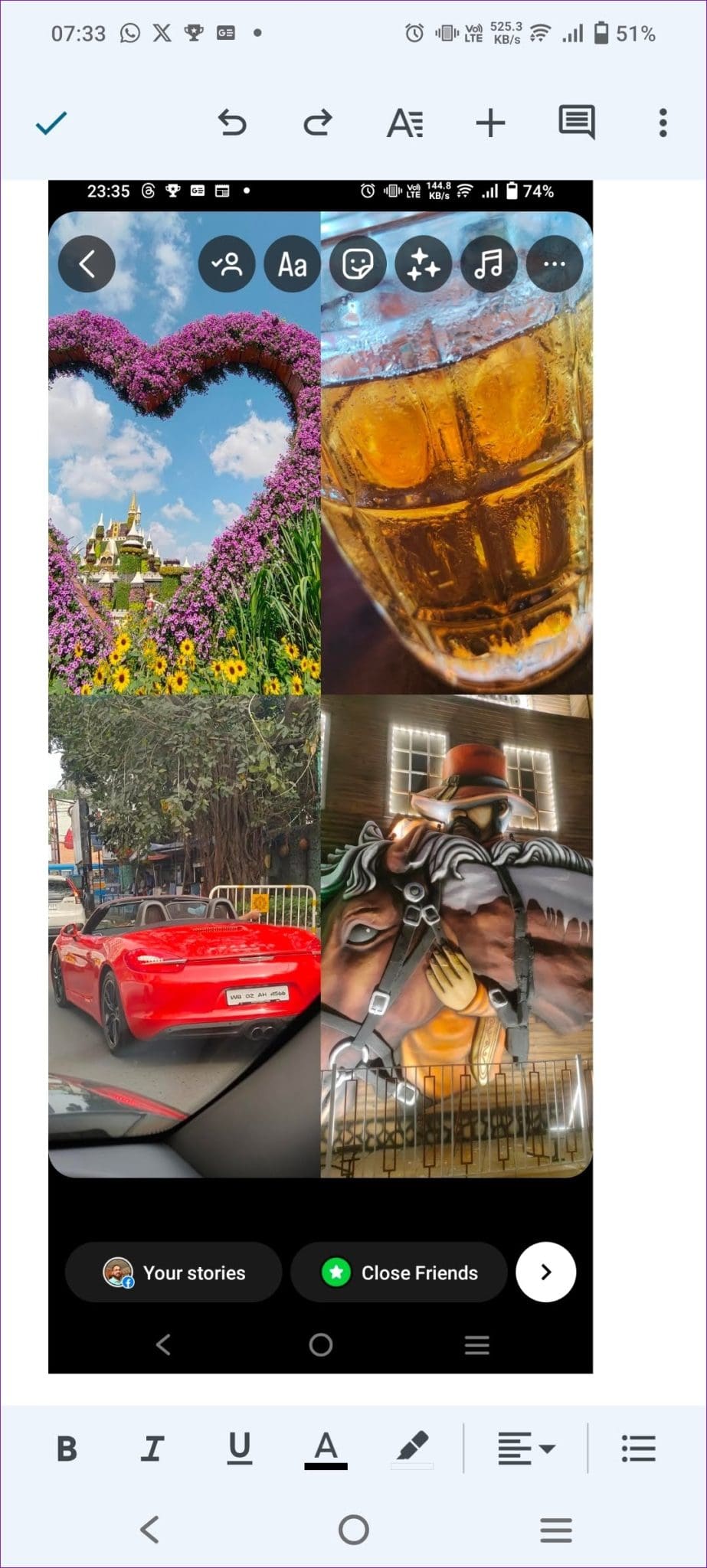
Task: Toggle underline formatting
Action: (x=240, y=1447)
